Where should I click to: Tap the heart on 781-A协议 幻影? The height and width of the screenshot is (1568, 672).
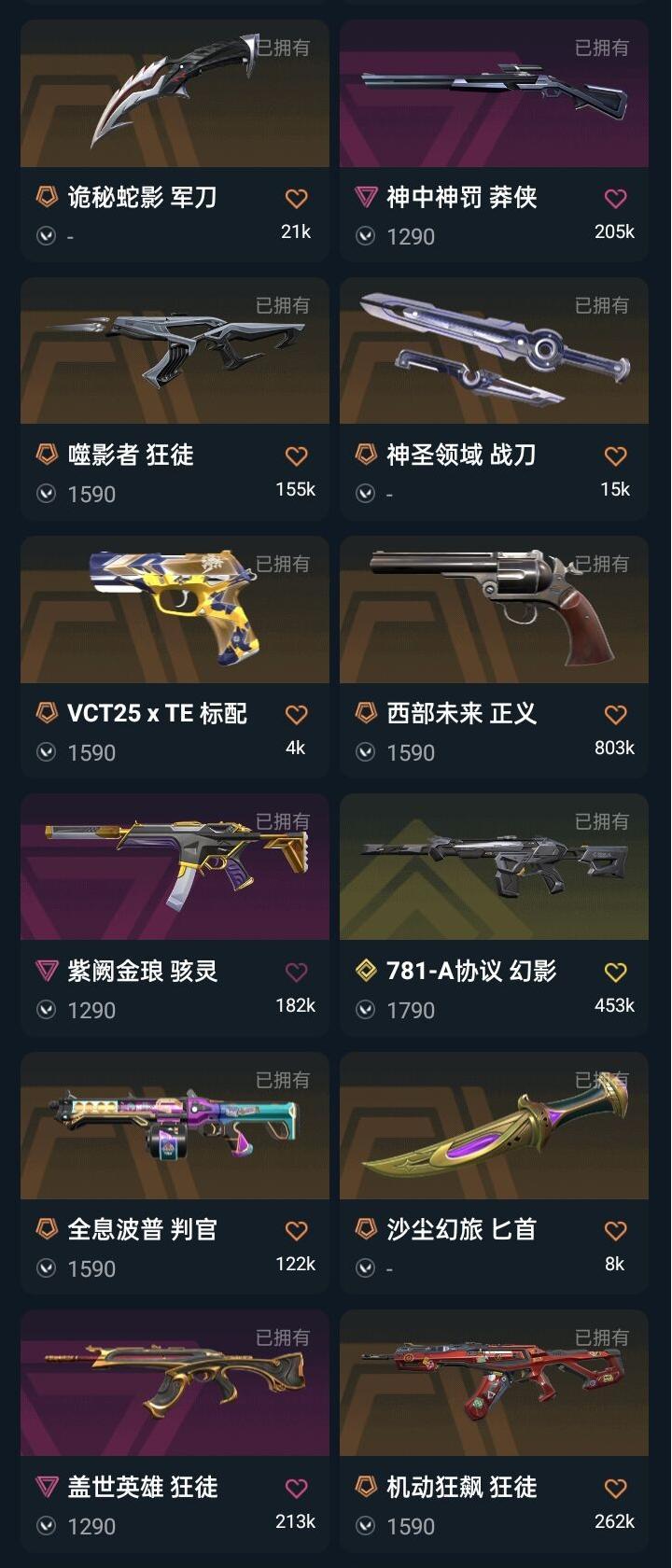click(615, 972)
